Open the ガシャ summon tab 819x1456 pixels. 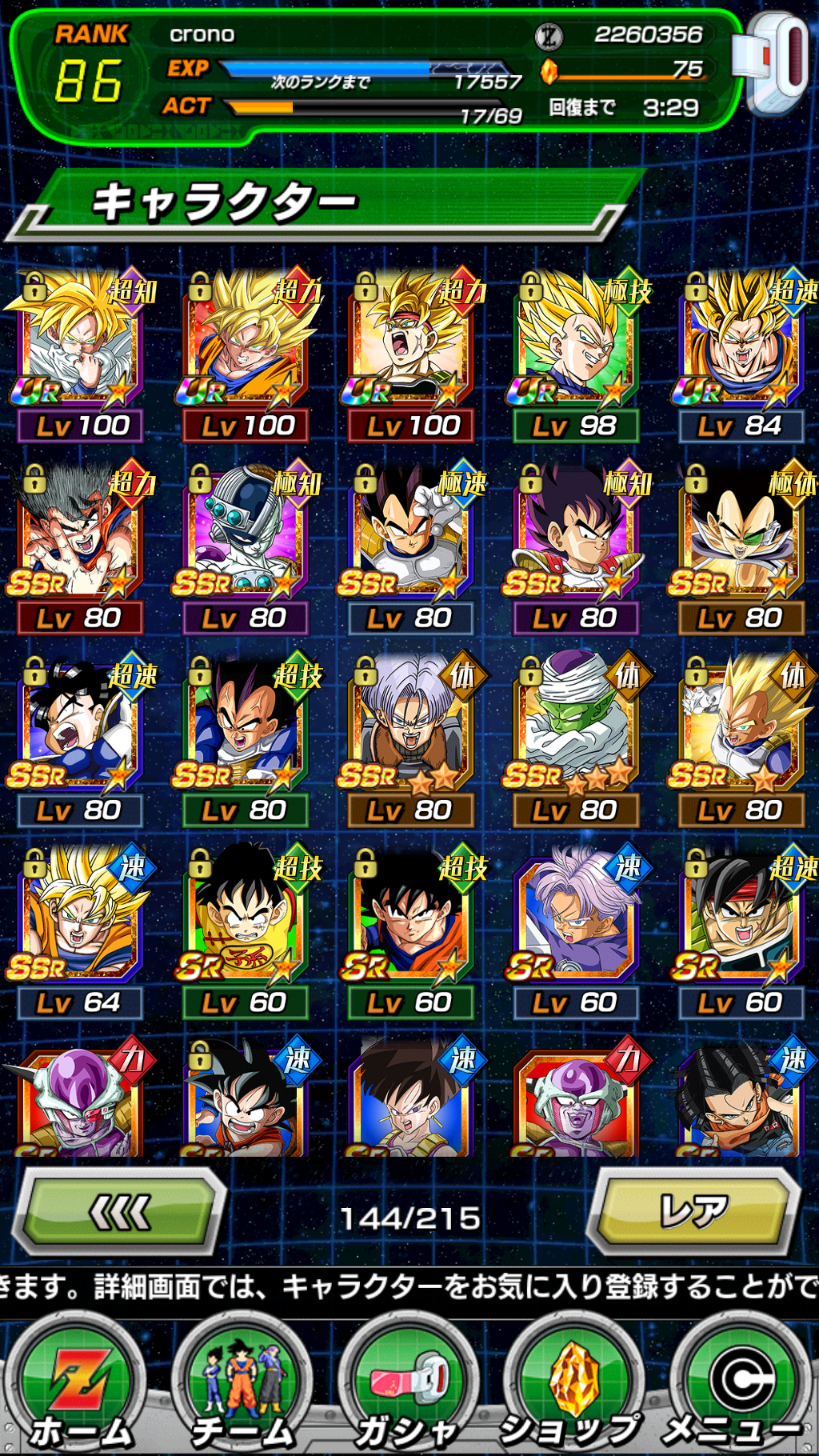coord(408,1388)
